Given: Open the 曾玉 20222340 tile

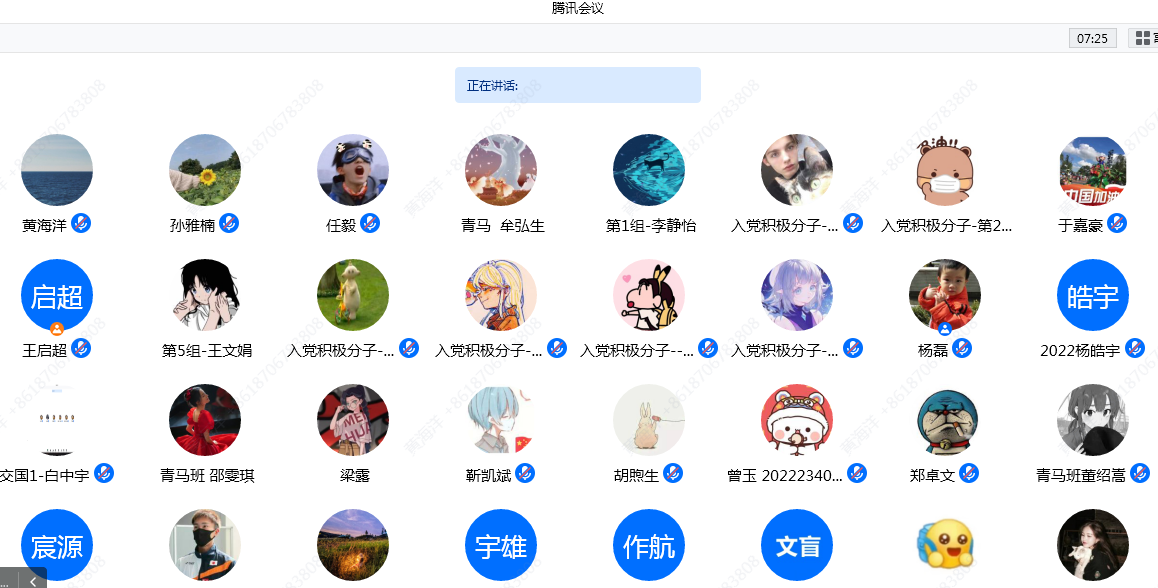Looking at the screenshot, I should click(797, 420).
